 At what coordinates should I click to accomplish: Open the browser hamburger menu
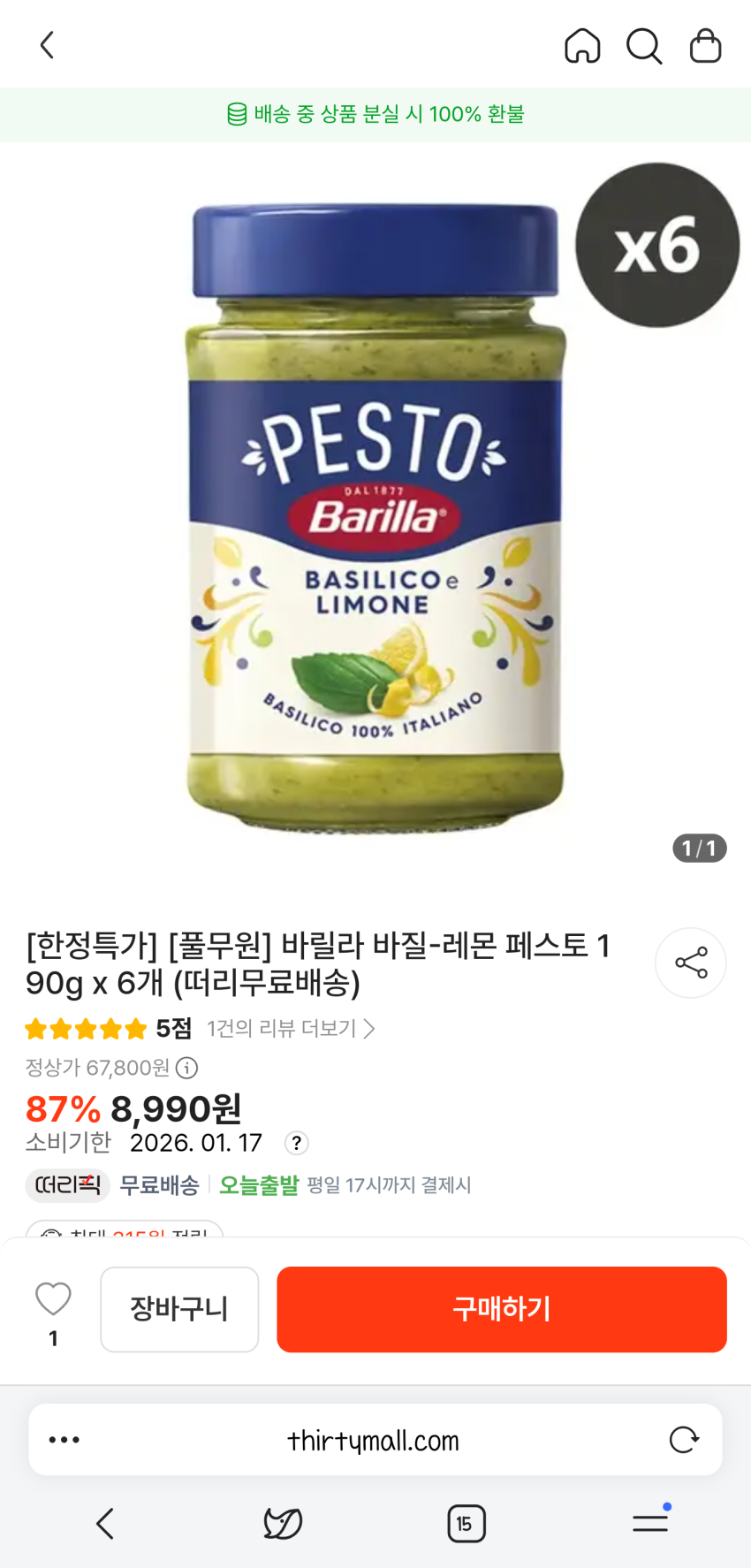click(x=650, y=1522)
